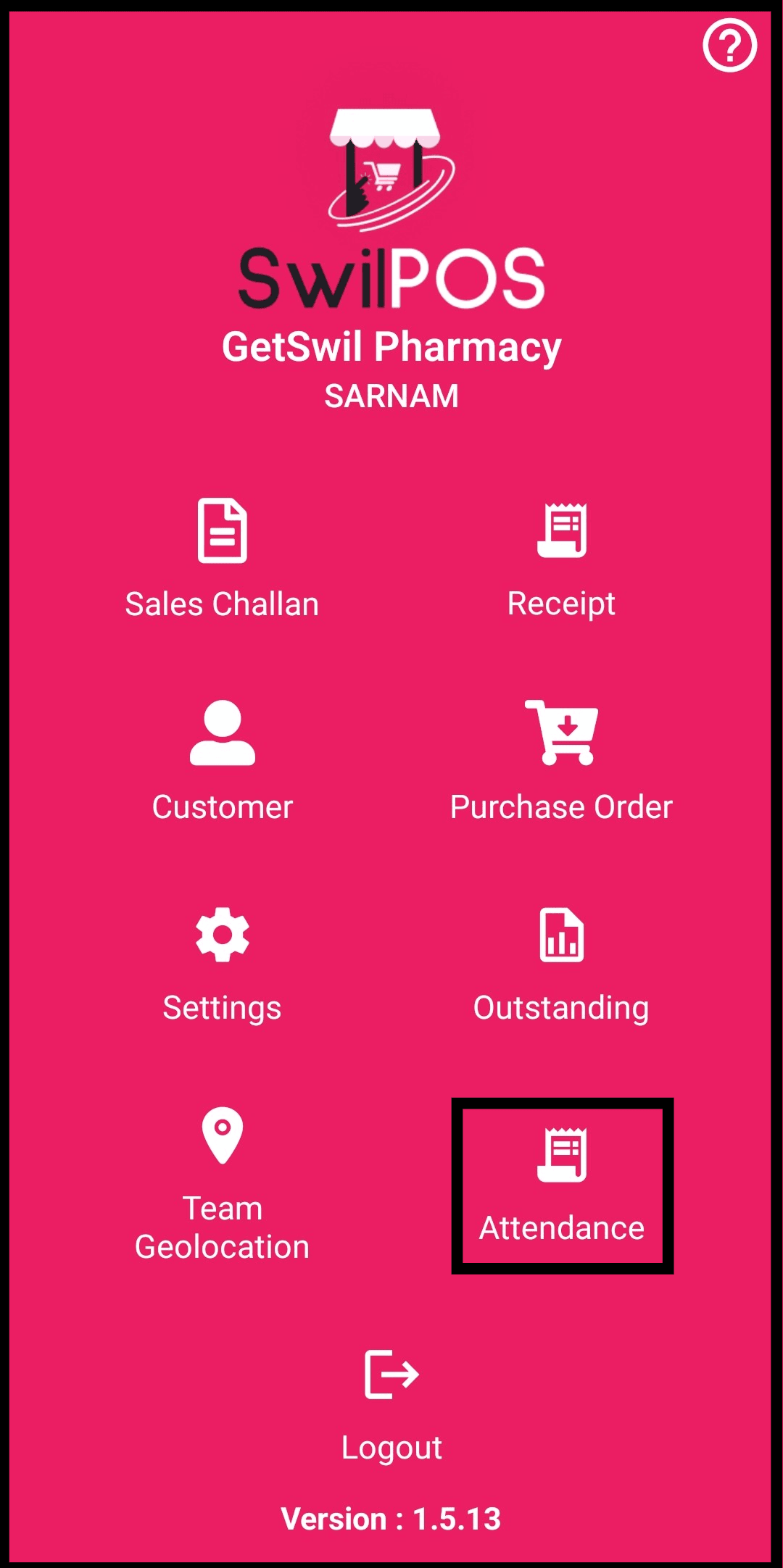This screenshot has height=1568, width=783.
Task: Open Settings
Action: pyautogui.click(x=222, y=964)
